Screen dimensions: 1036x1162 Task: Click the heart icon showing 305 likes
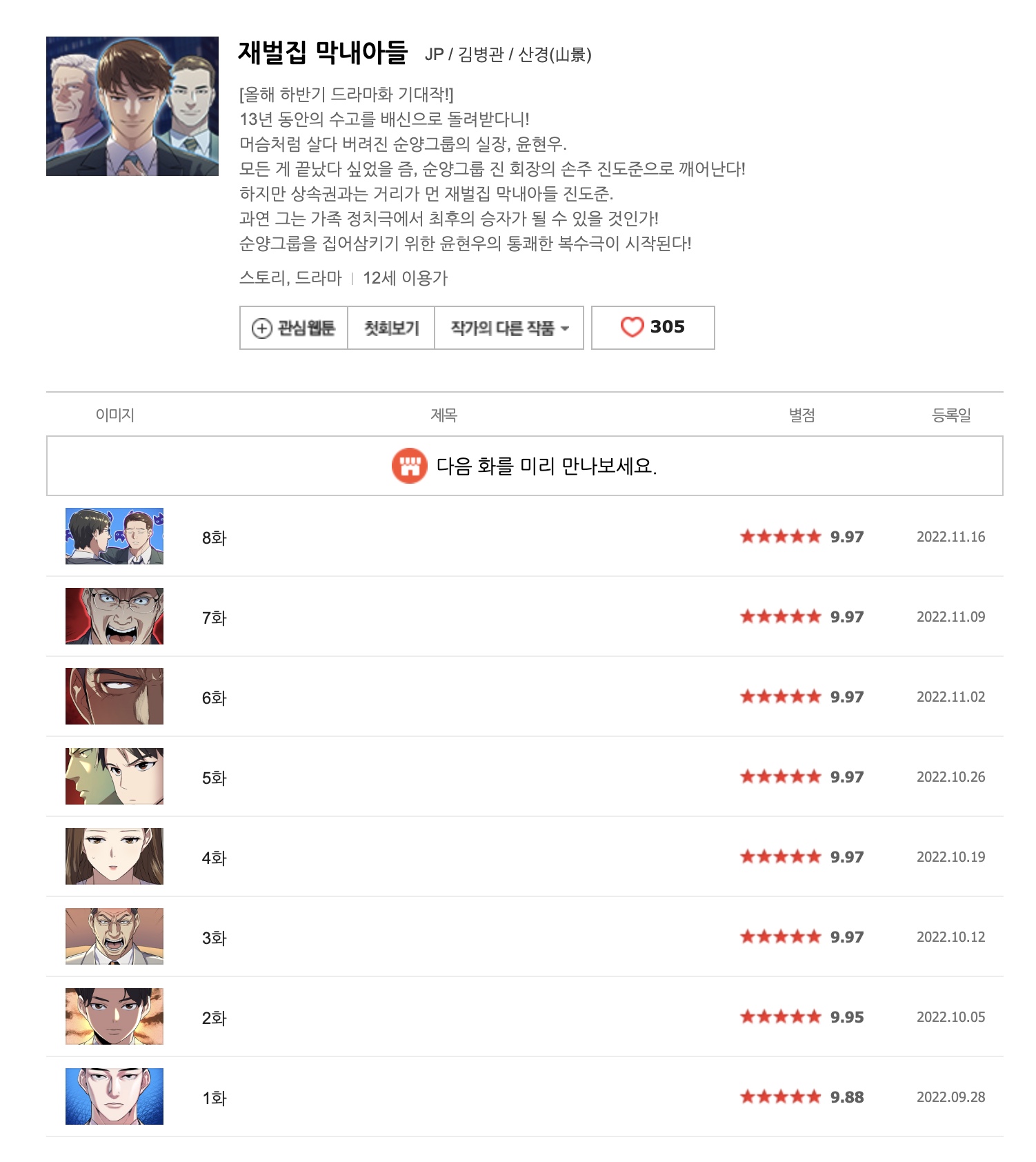coord(632,328)
